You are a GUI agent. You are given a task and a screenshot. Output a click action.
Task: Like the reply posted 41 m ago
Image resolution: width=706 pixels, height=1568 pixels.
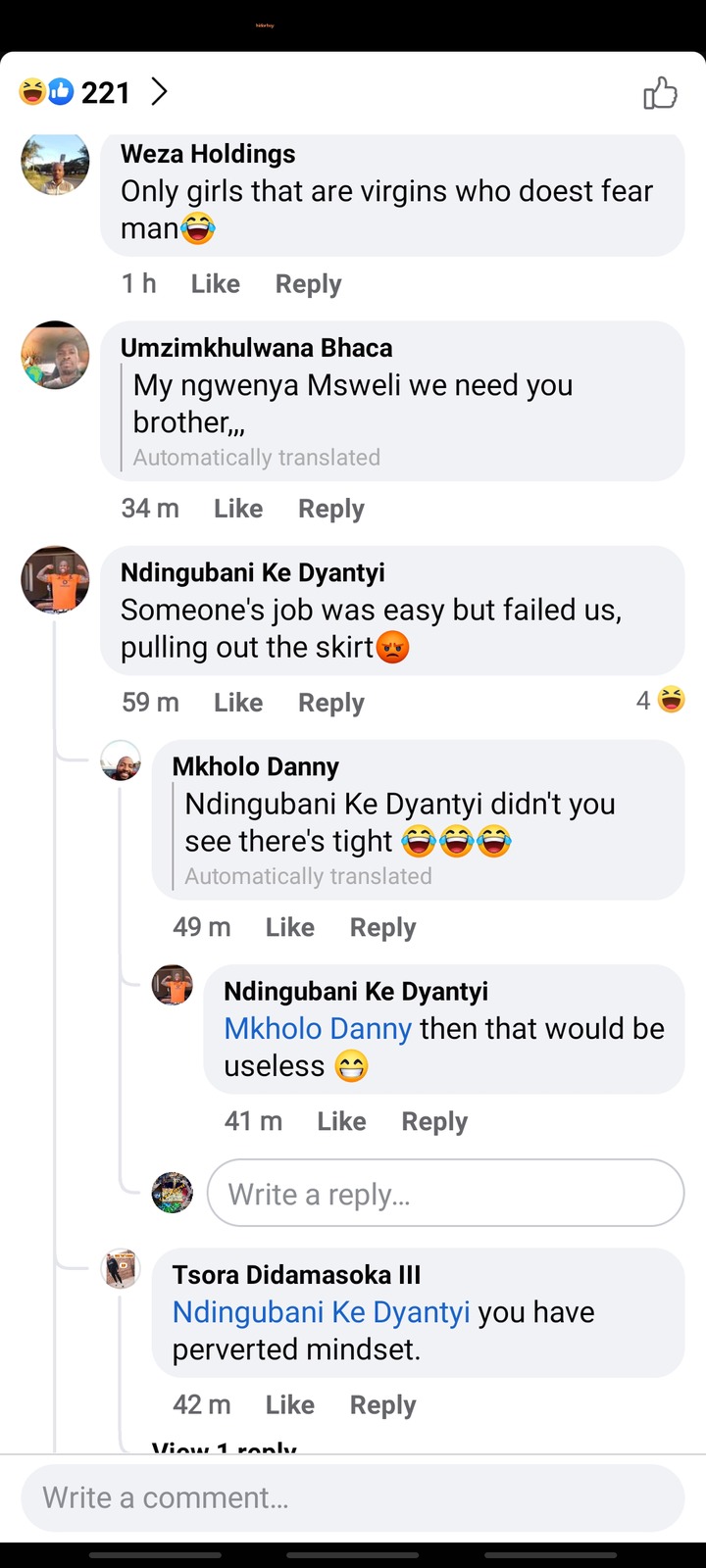[341, 1121]
